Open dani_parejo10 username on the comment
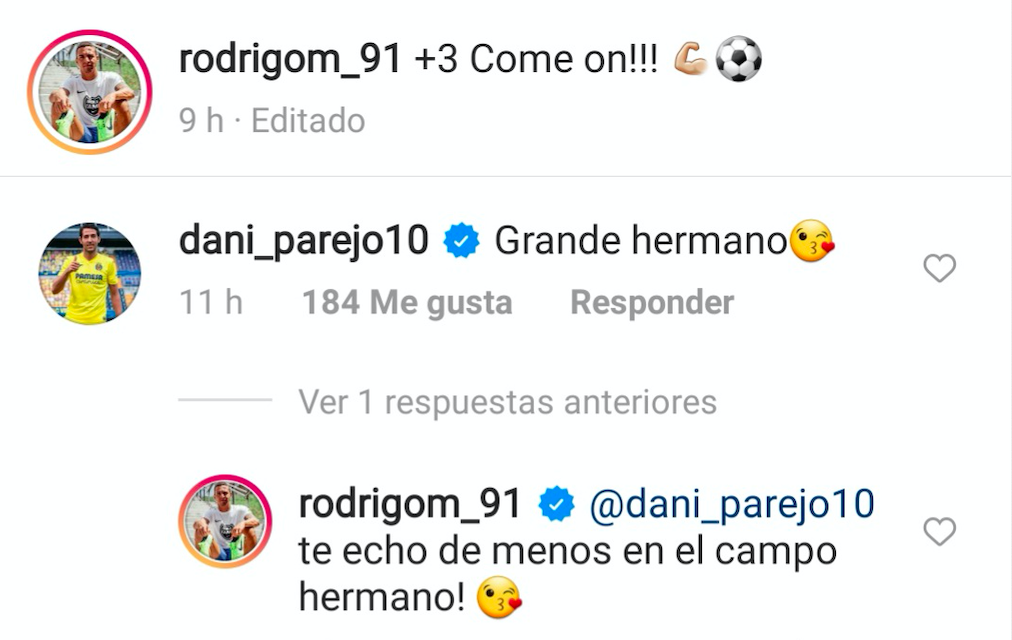Screen dimensions: 1012x640 [303, 241]
